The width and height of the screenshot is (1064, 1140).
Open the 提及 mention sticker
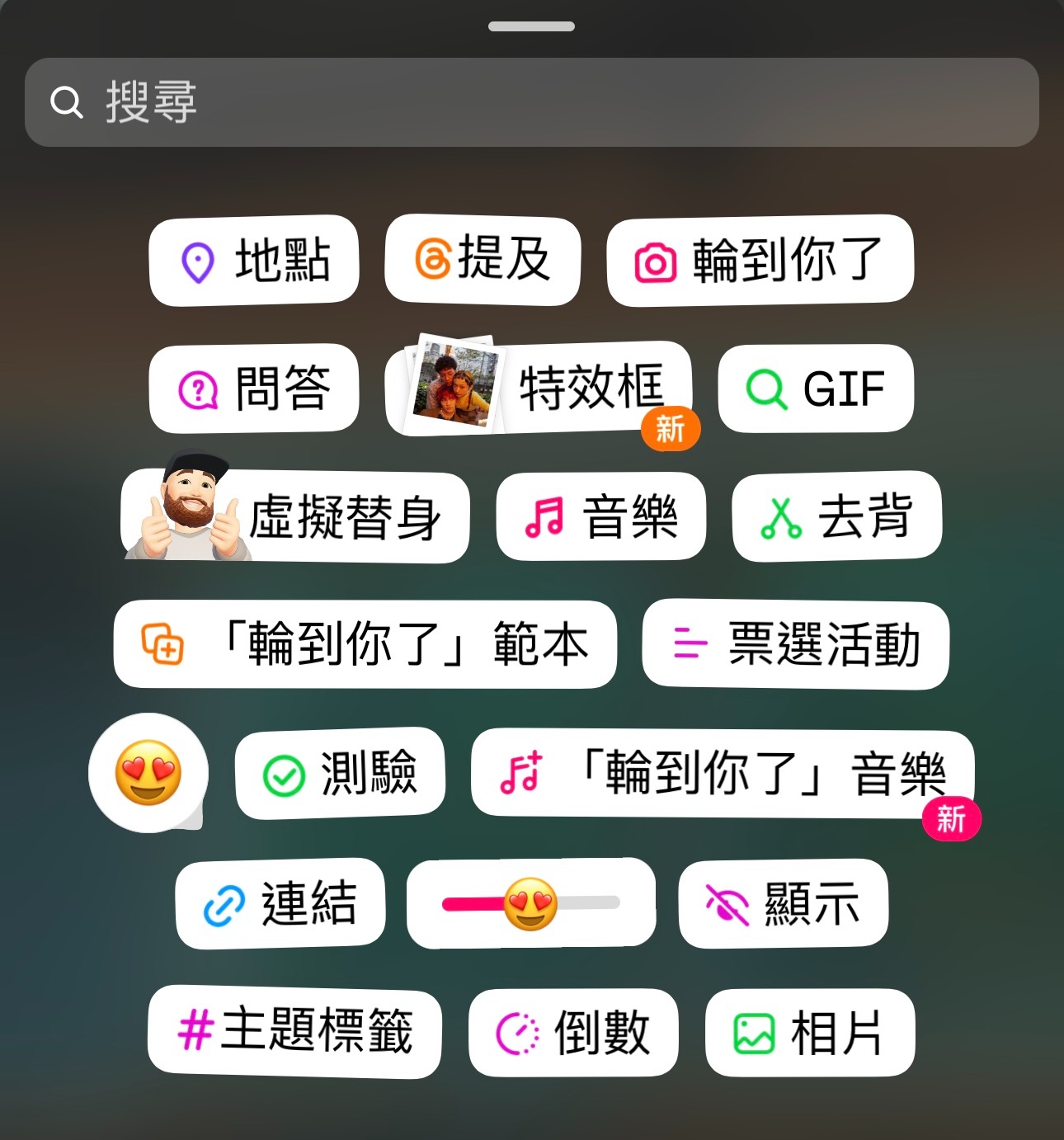(x=482, y=260)
